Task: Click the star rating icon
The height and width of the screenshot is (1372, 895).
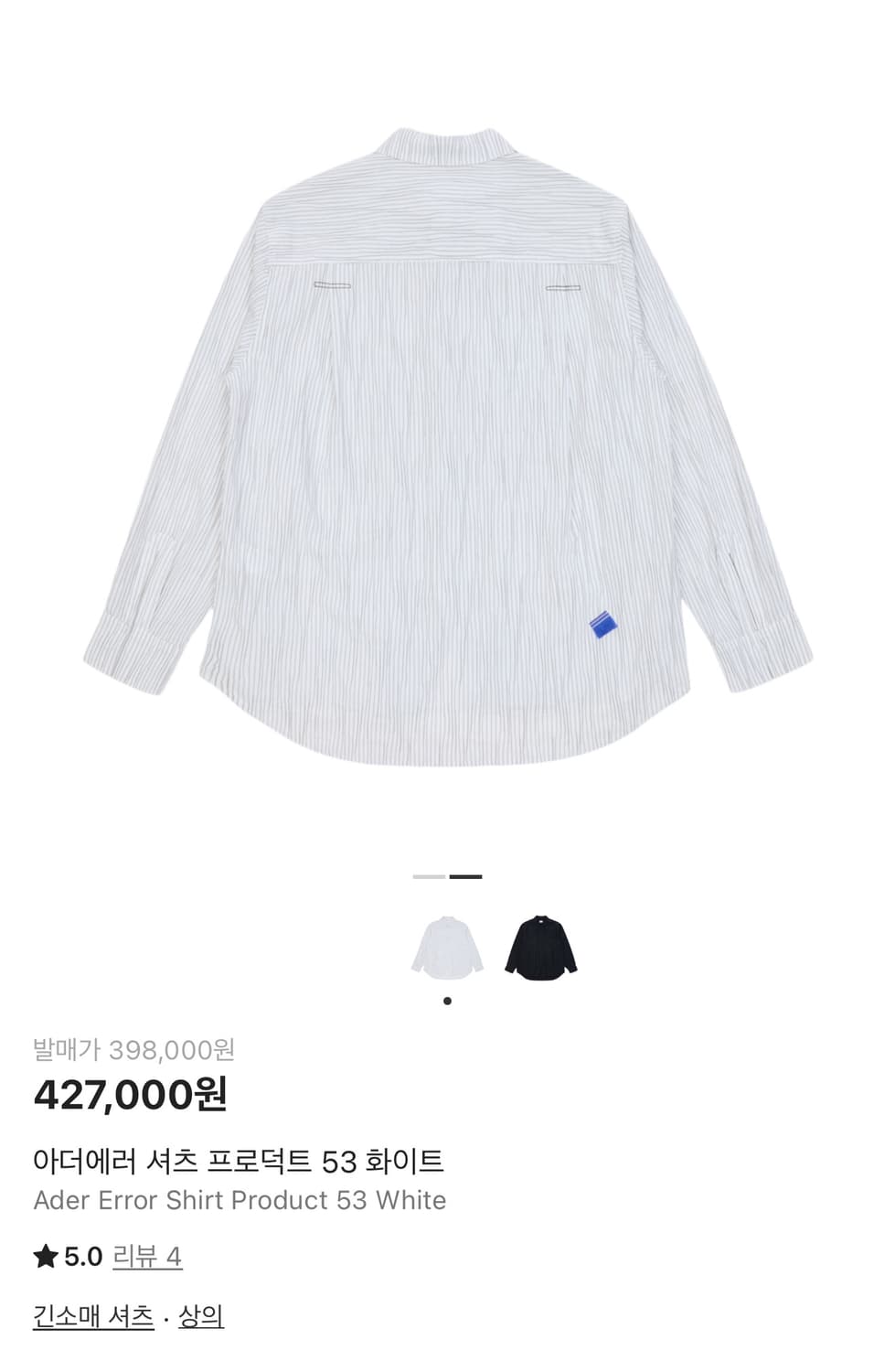Action: click(x=47, y=1256)
